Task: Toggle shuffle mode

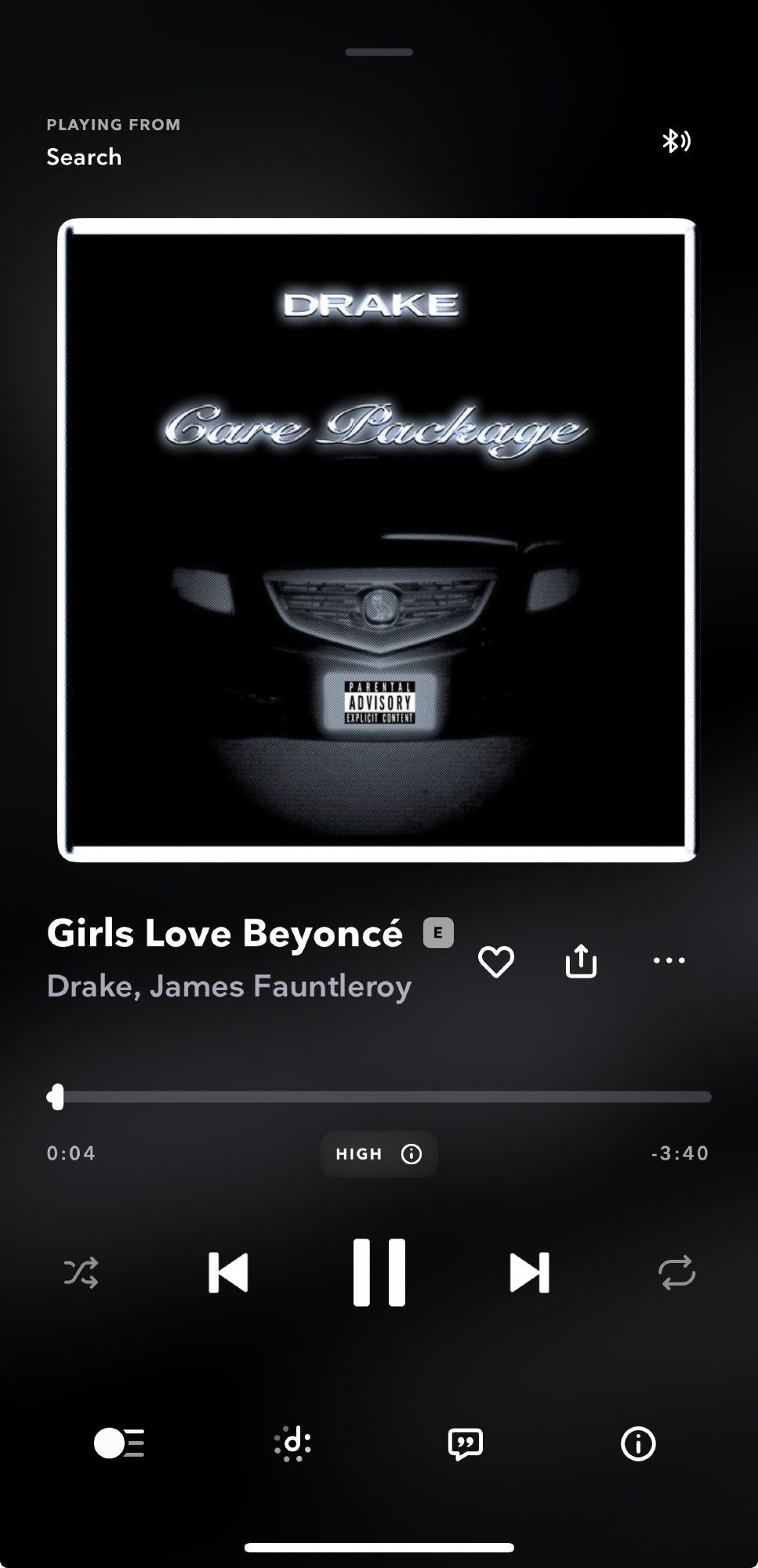Action: pyautogui.click(x=82, y=1272)
